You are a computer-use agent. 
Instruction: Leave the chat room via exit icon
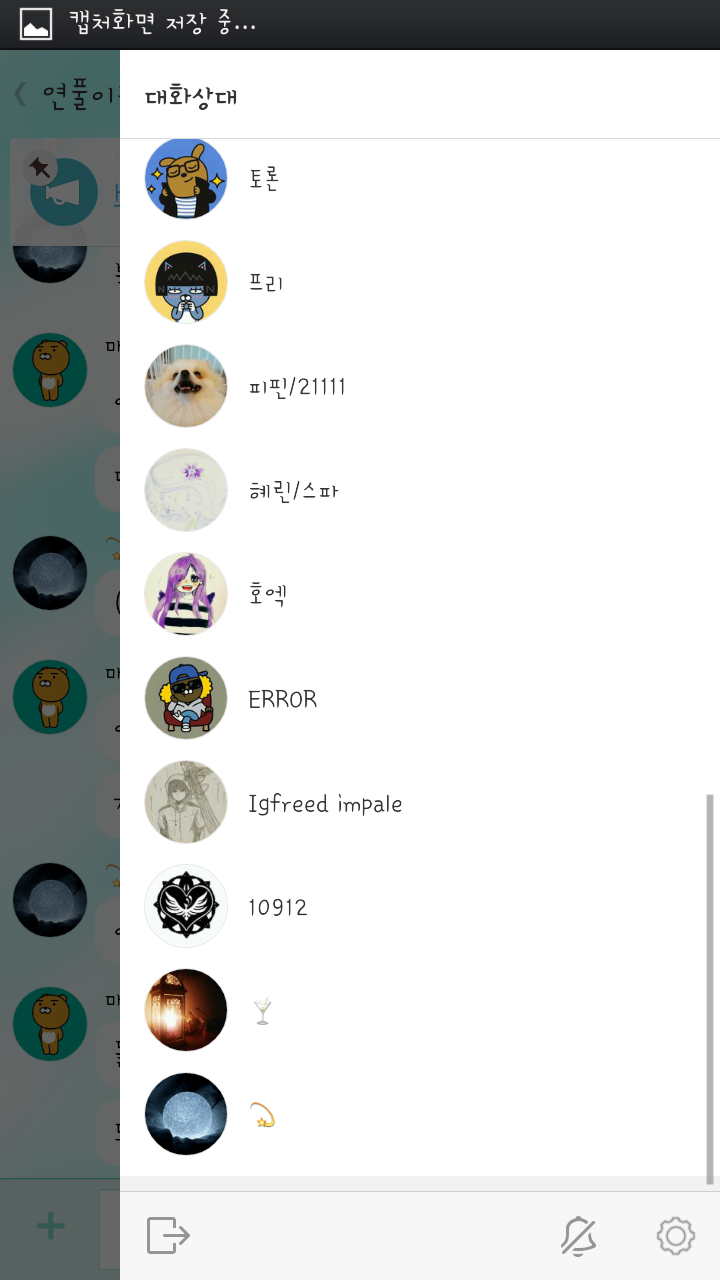168,1235
